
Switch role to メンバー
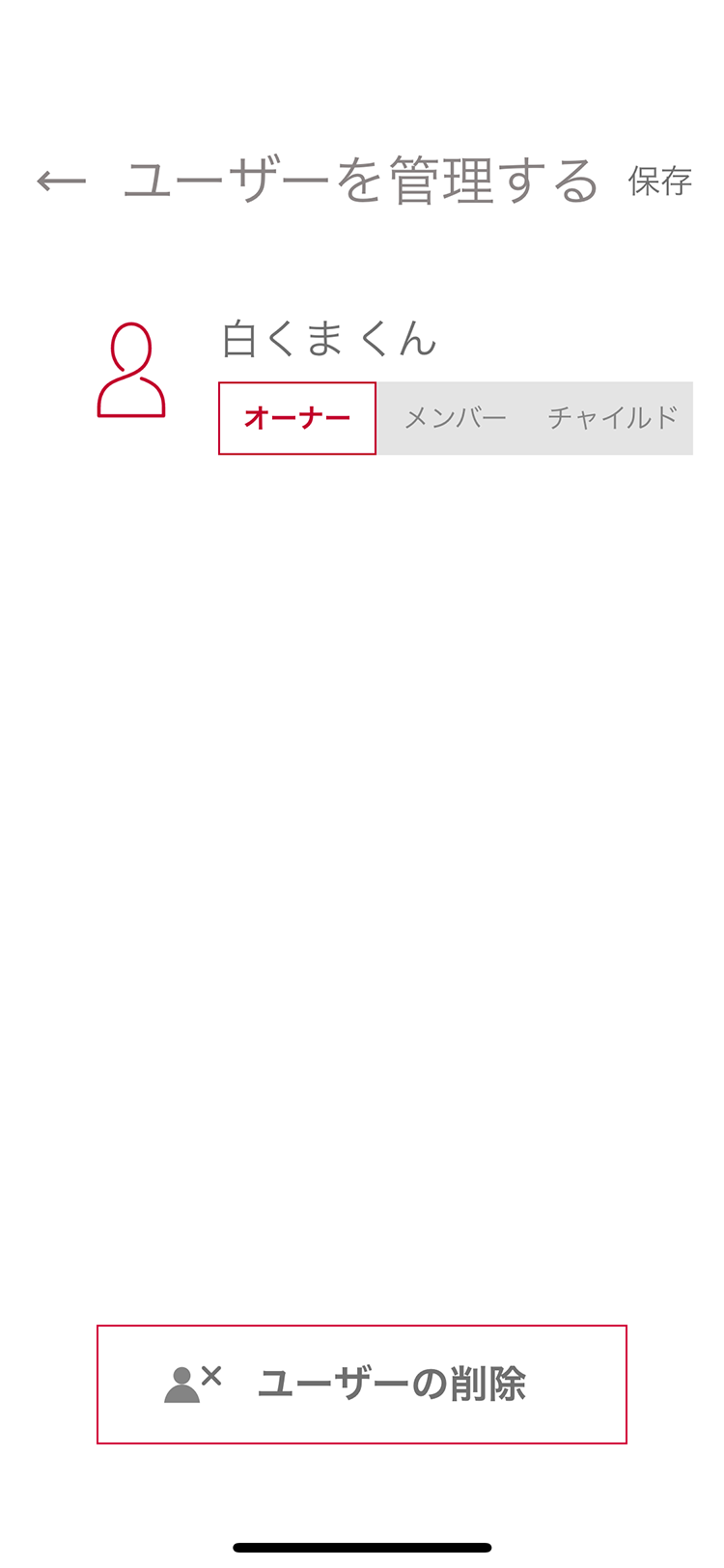click(x=455, y=418)
